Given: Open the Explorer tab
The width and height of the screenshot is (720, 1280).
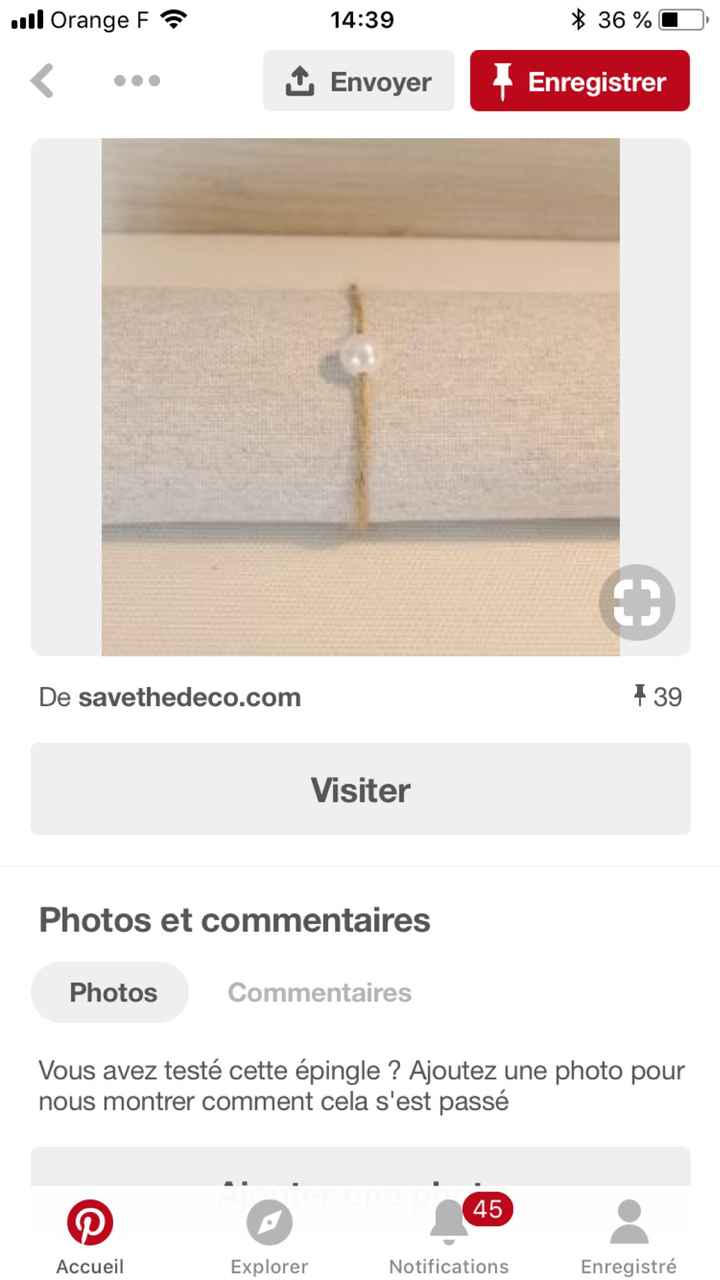Looking at the screenshot, I should [x=269, y=1238].
